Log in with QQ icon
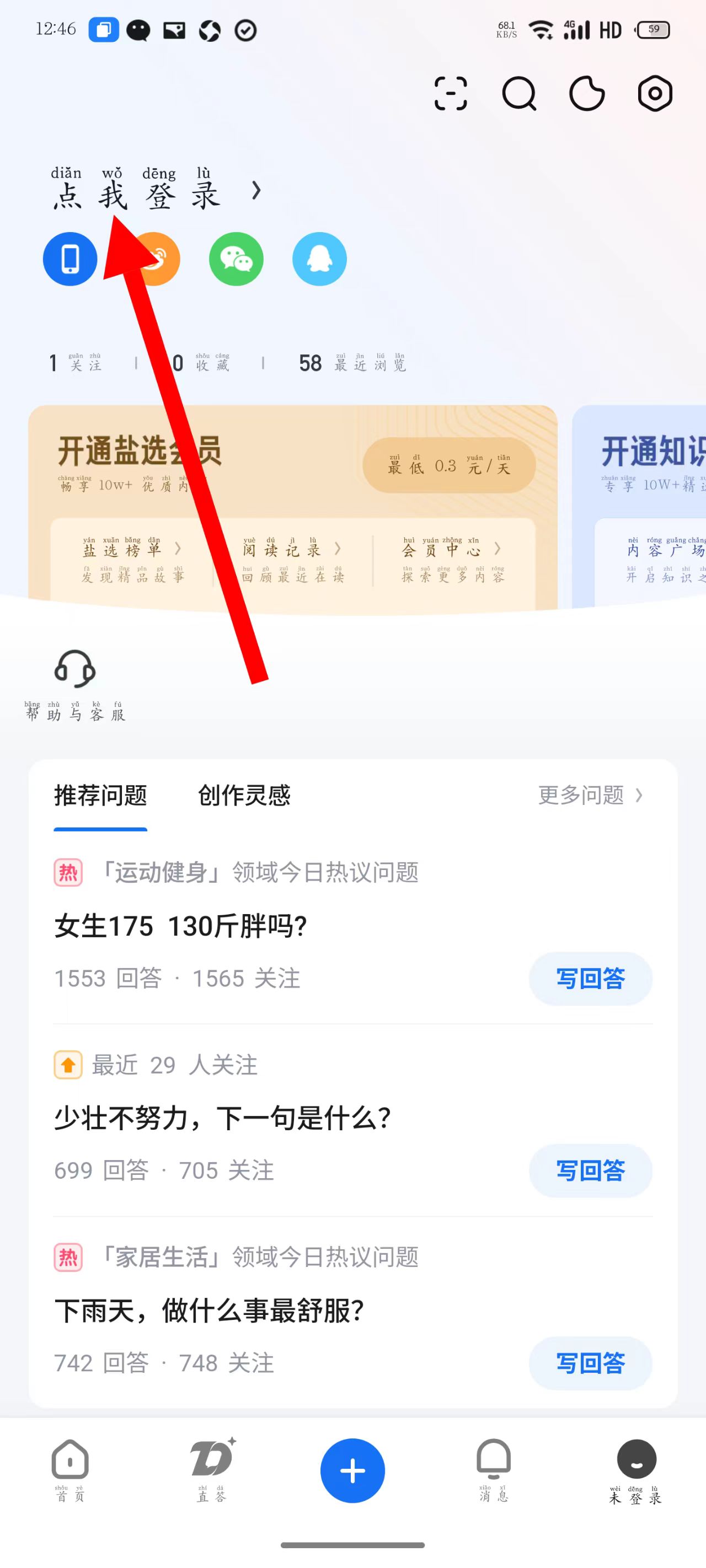This screenshot has height=1568, width=706. (x=319, y=259)
